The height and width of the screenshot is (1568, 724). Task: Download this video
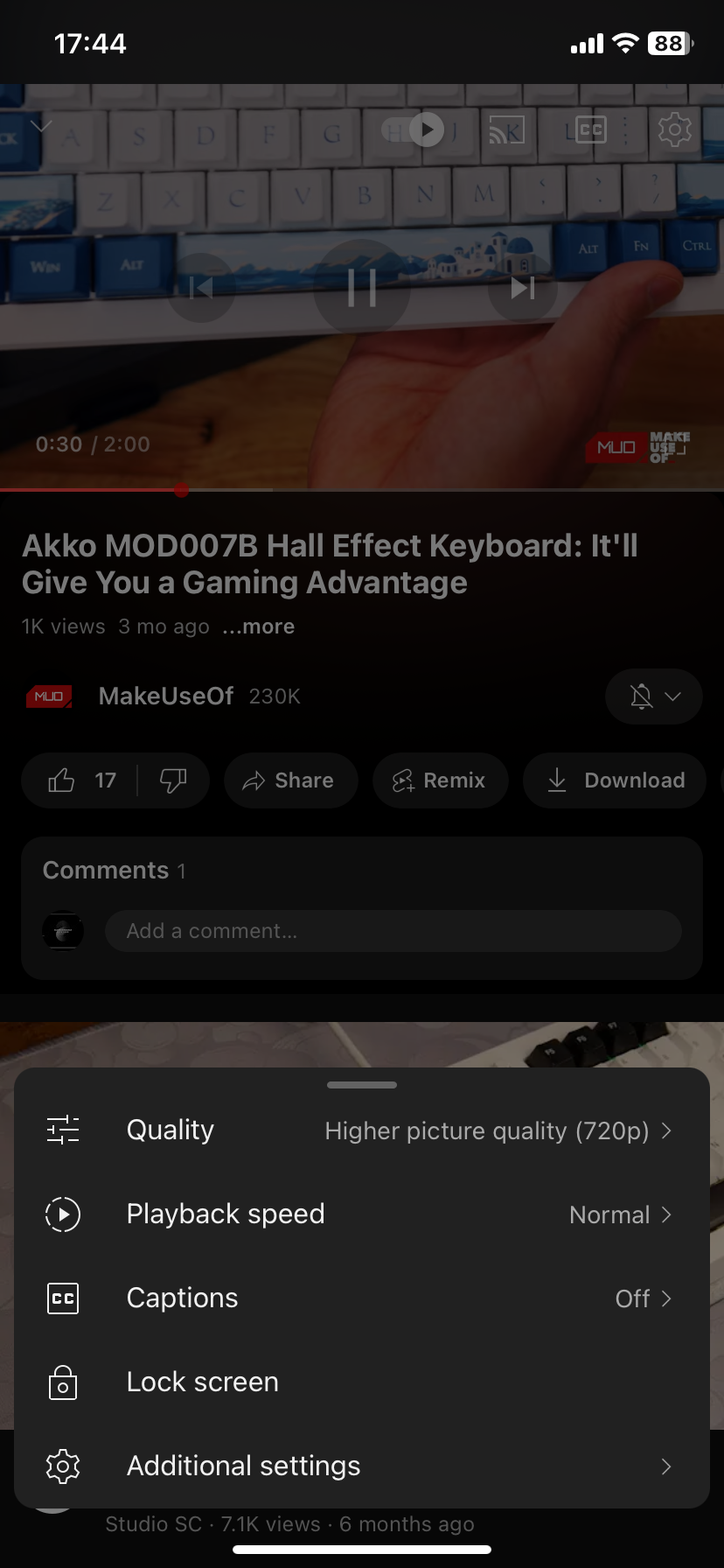(x=616, y=780)
